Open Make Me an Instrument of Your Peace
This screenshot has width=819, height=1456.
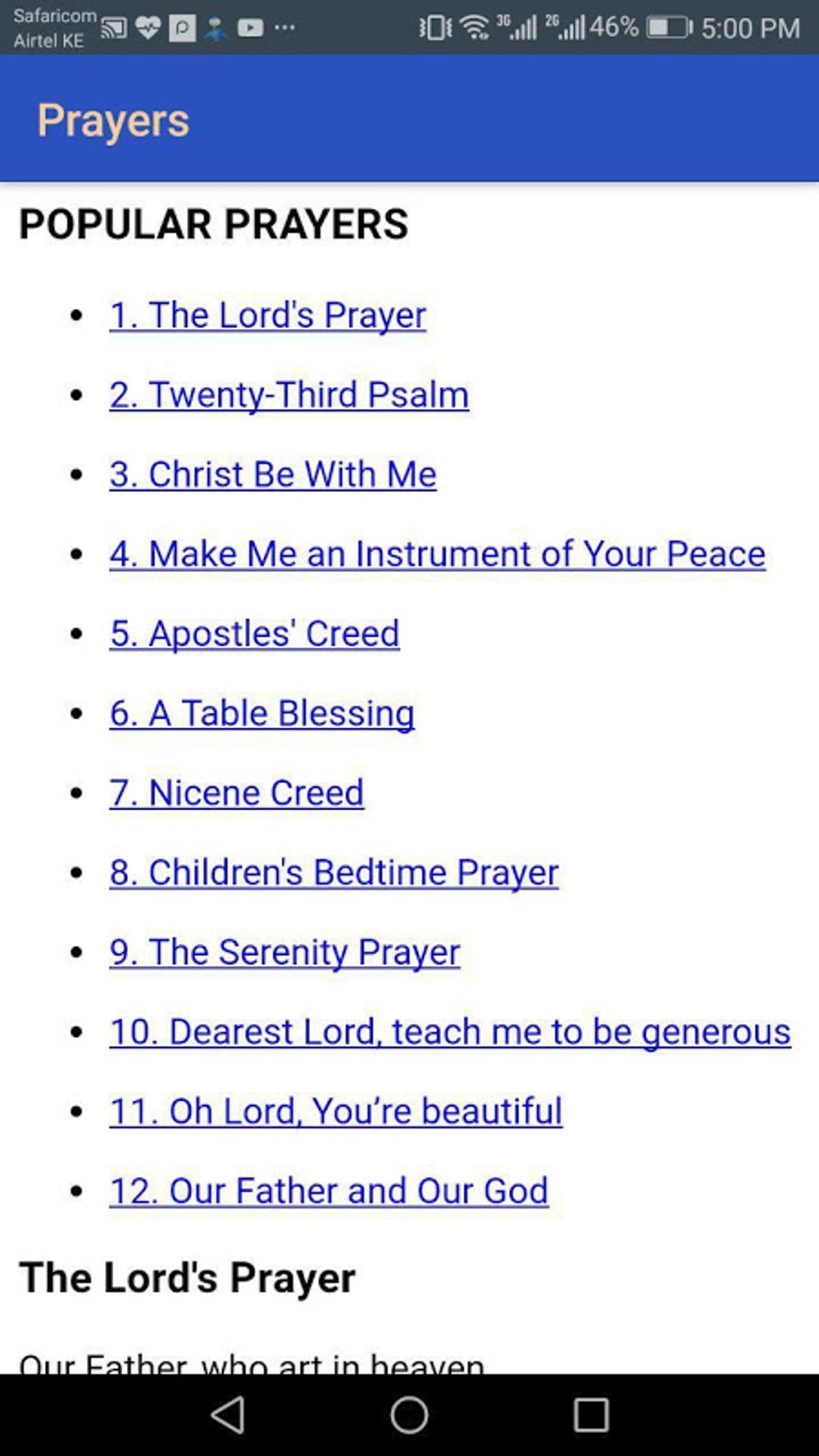tap(438, 553)
